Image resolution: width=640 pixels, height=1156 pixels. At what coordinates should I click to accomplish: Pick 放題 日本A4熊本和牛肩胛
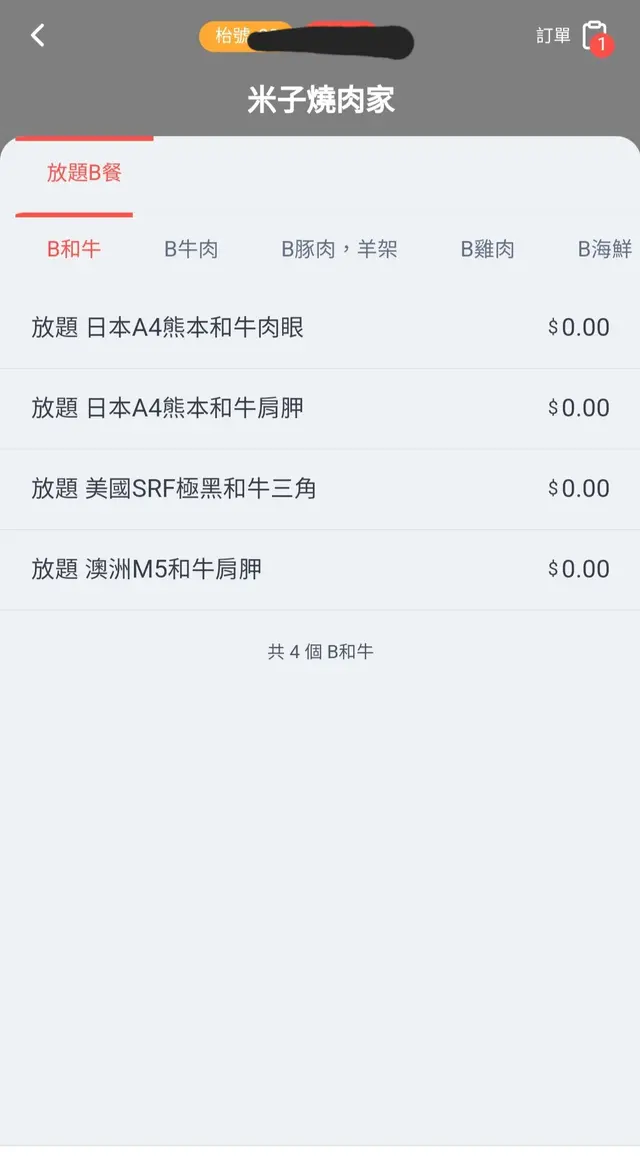pyautogui.click(x=320, y=408)
